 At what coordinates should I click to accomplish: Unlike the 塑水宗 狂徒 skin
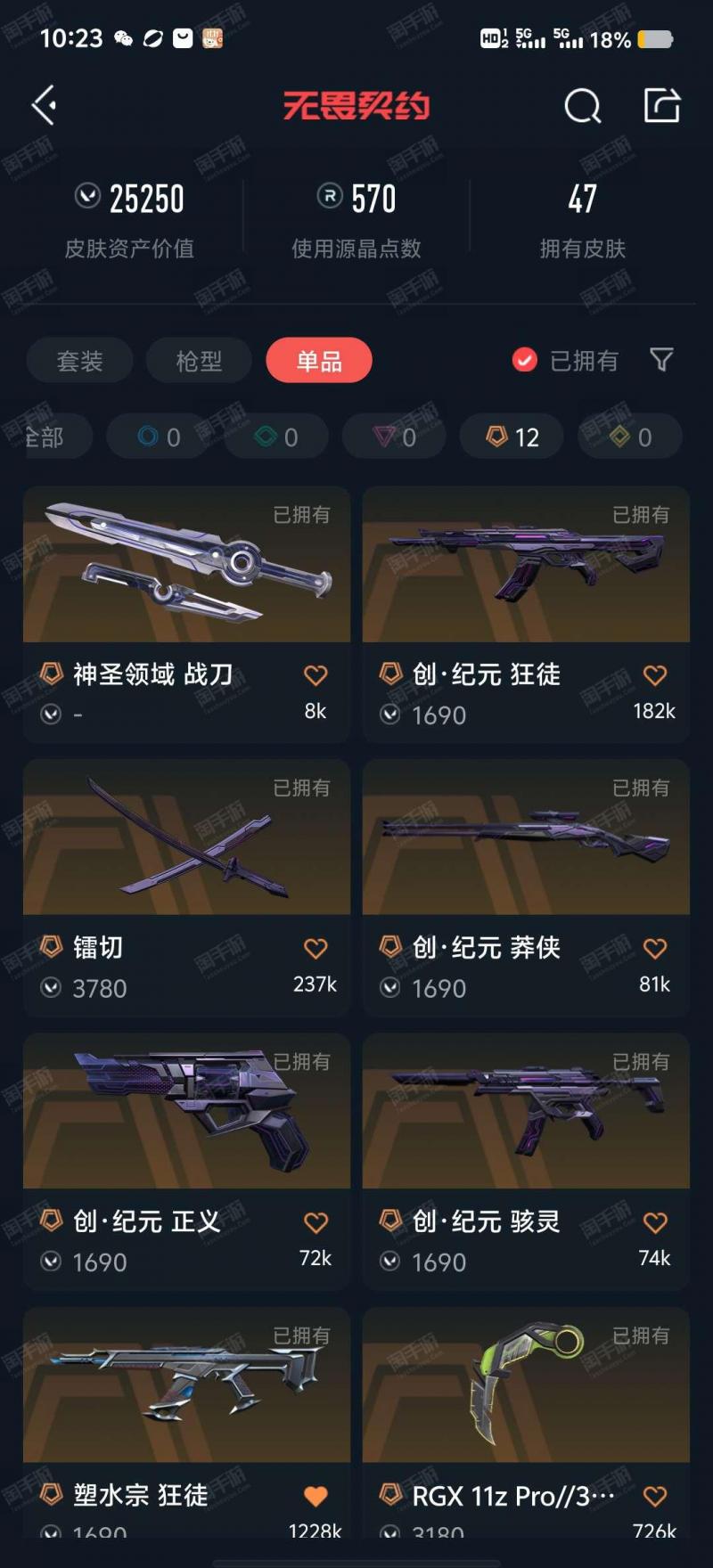point(316,1496)
